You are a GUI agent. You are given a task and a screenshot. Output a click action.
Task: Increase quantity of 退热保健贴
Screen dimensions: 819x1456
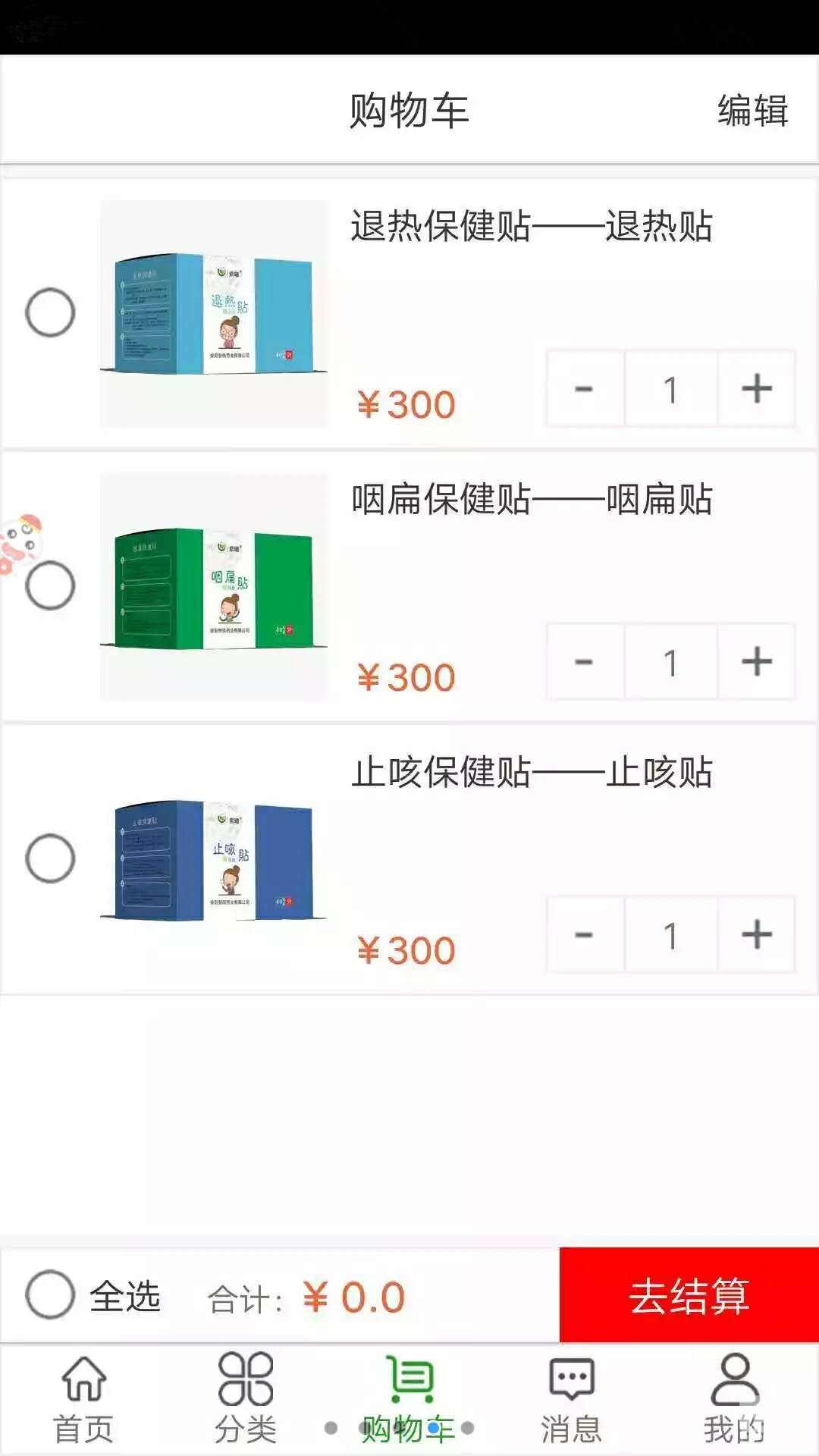[756, 389]
